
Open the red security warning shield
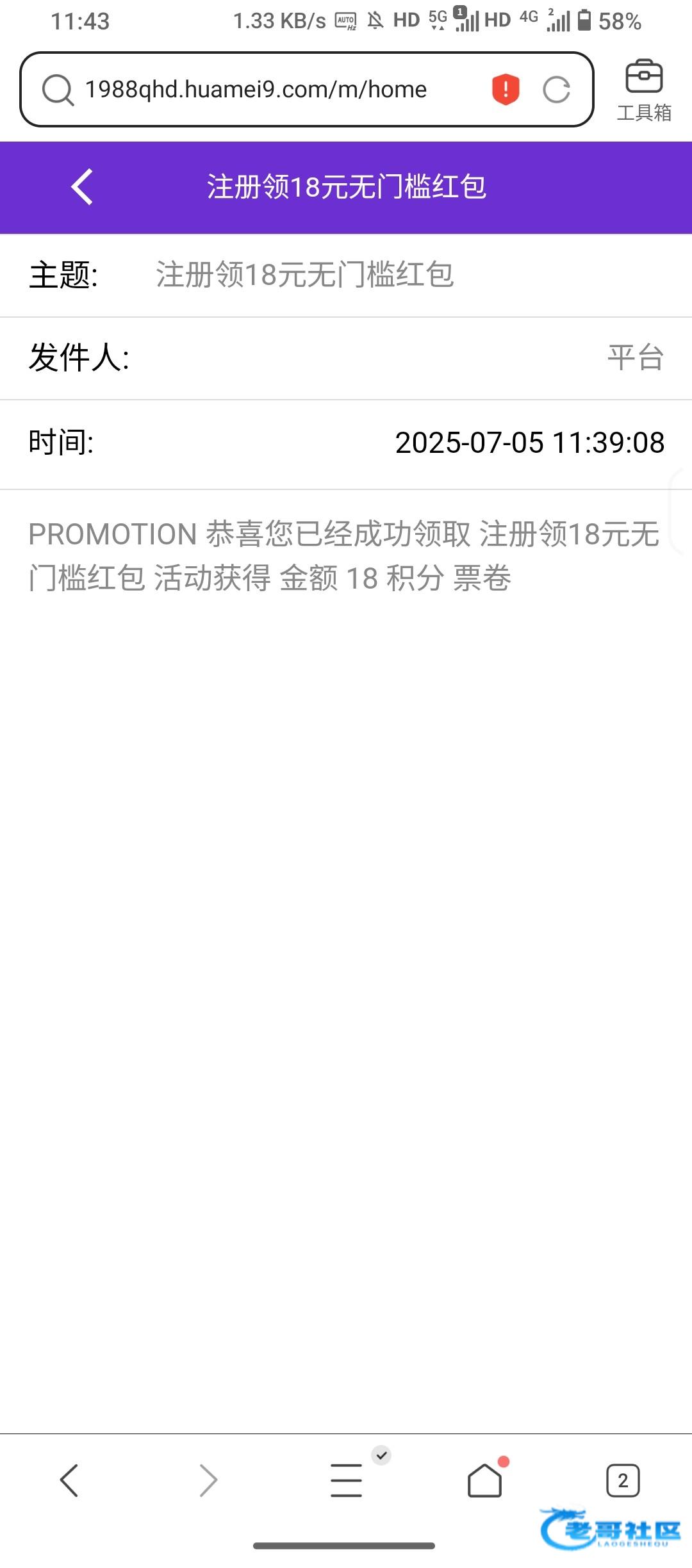point(506,90)
